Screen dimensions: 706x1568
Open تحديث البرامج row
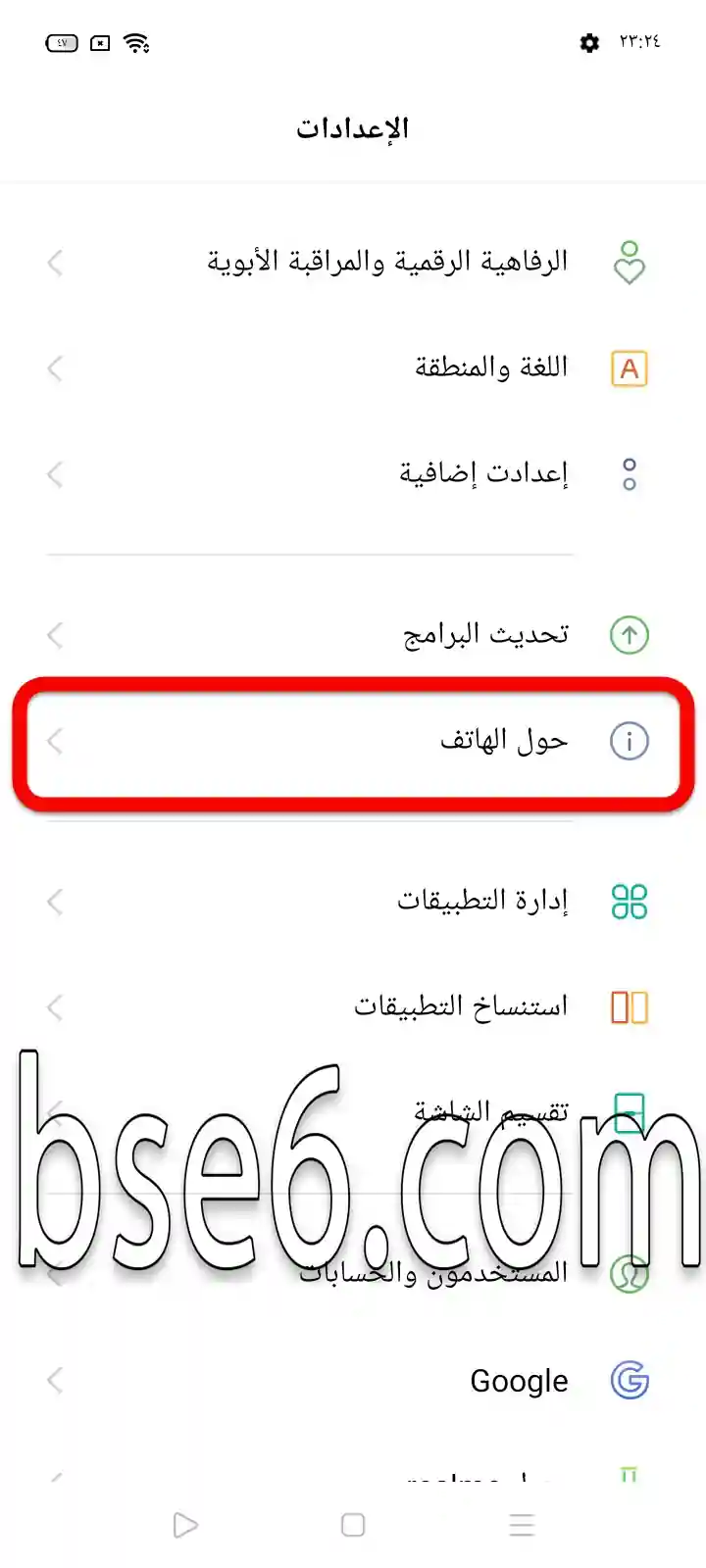point(353,635)
